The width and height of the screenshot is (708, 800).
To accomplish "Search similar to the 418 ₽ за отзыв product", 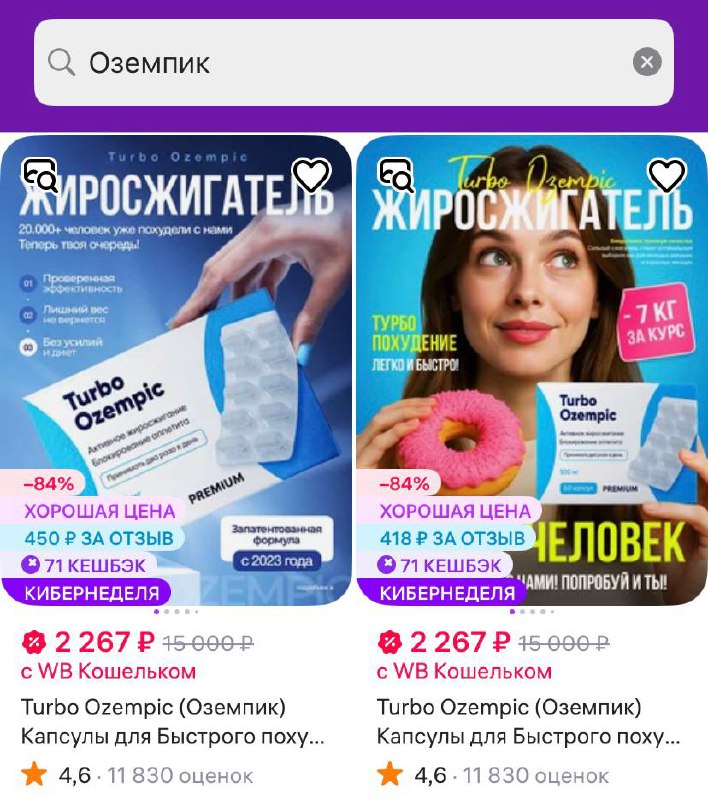I will pyautogui.click(x=396, y=176).
